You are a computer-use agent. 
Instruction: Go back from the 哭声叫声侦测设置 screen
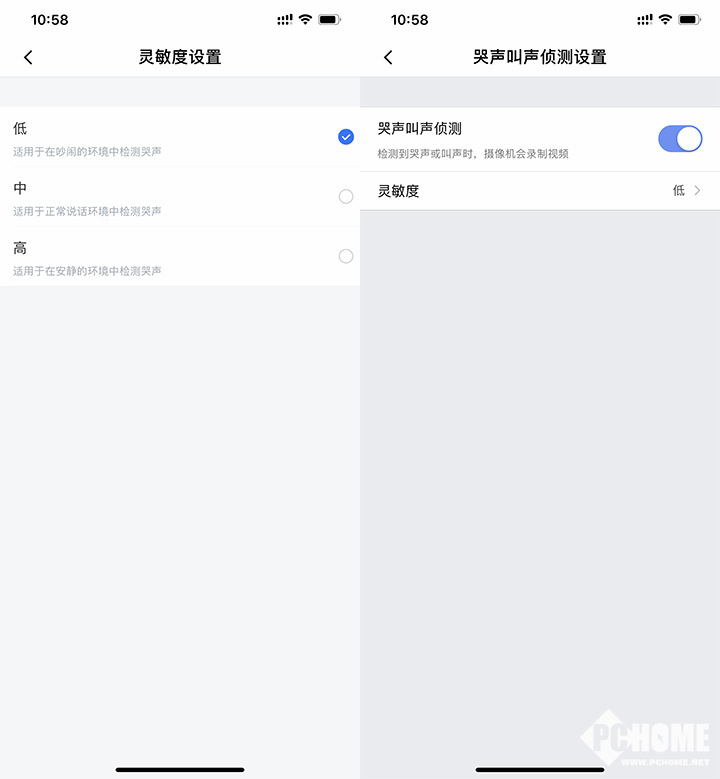[388, 58]
